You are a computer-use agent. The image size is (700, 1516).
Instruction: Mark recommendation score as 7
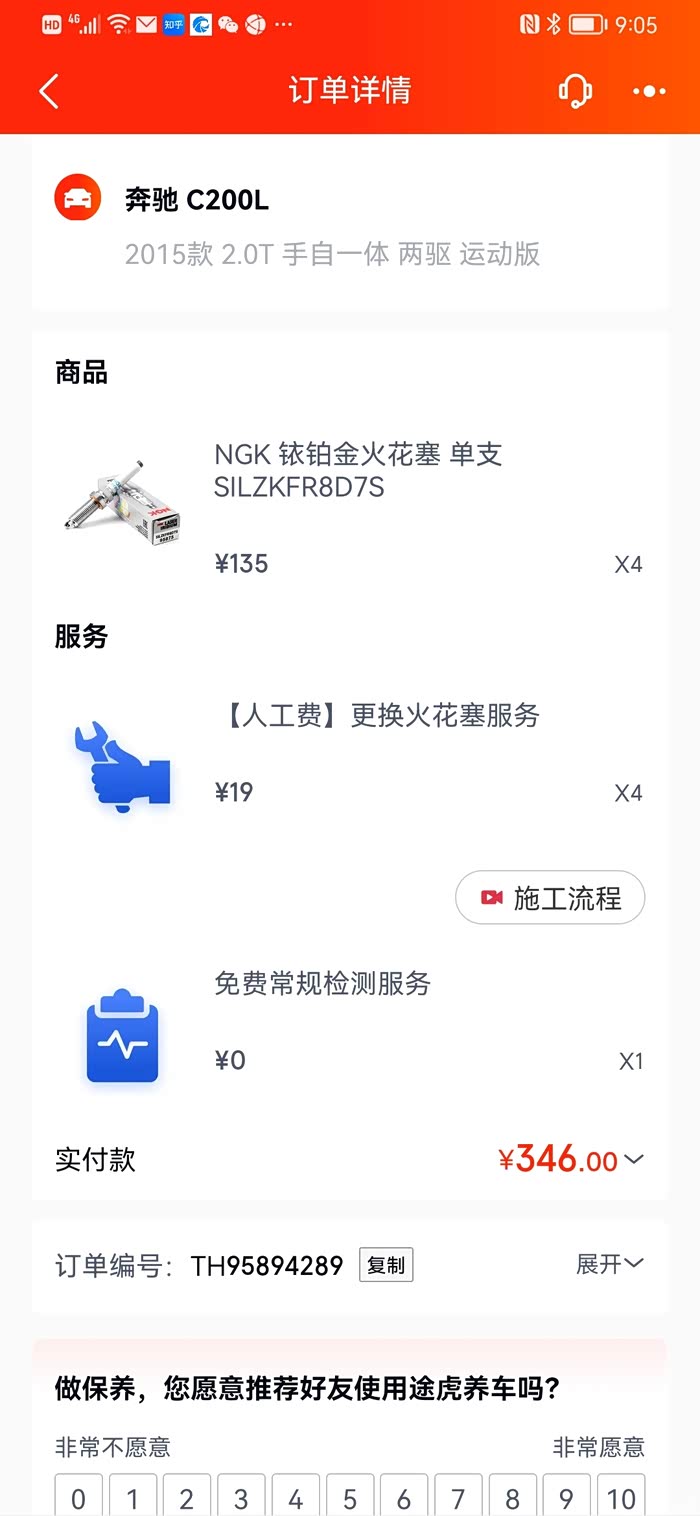[458, 1498]
